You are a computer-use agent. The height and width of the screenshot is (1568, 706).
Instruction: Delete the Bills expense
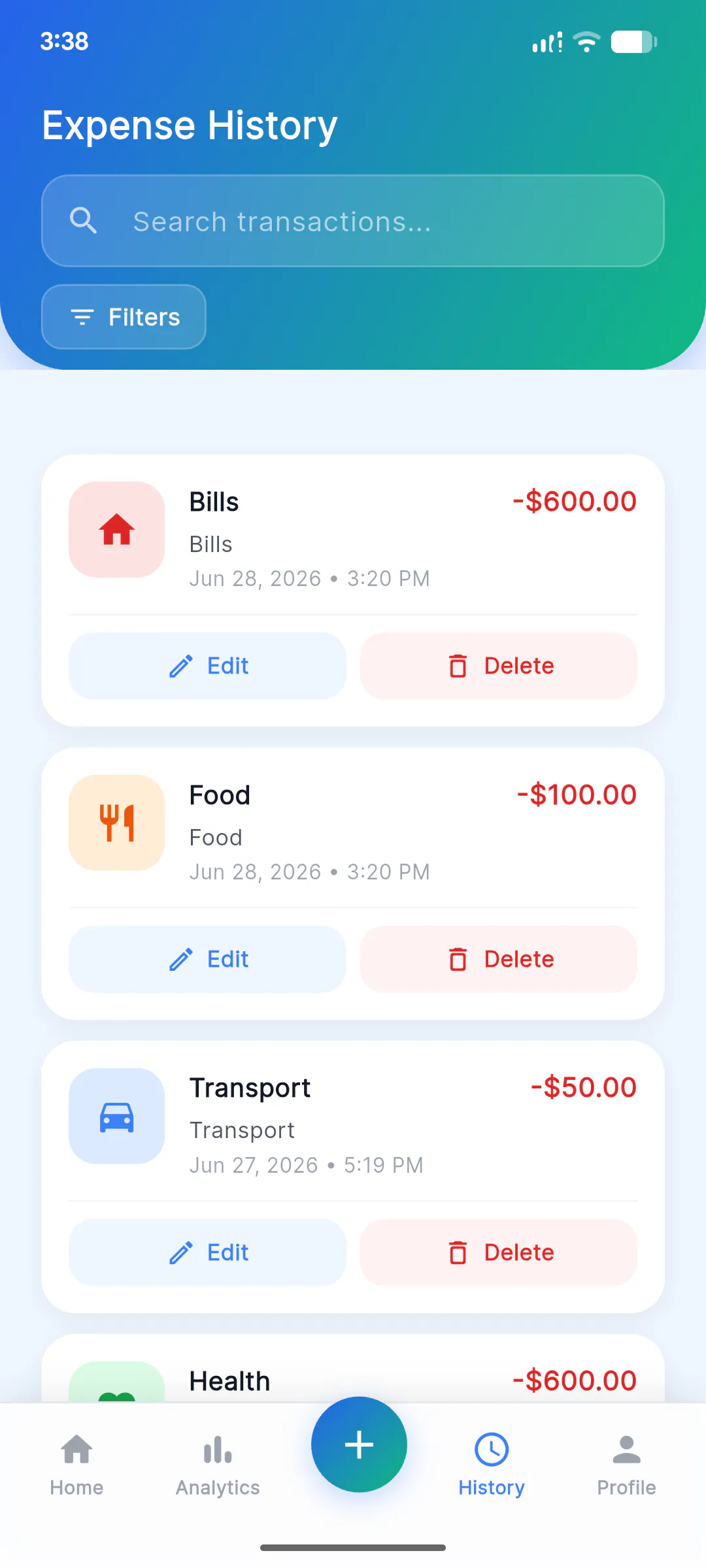[499, 666]
